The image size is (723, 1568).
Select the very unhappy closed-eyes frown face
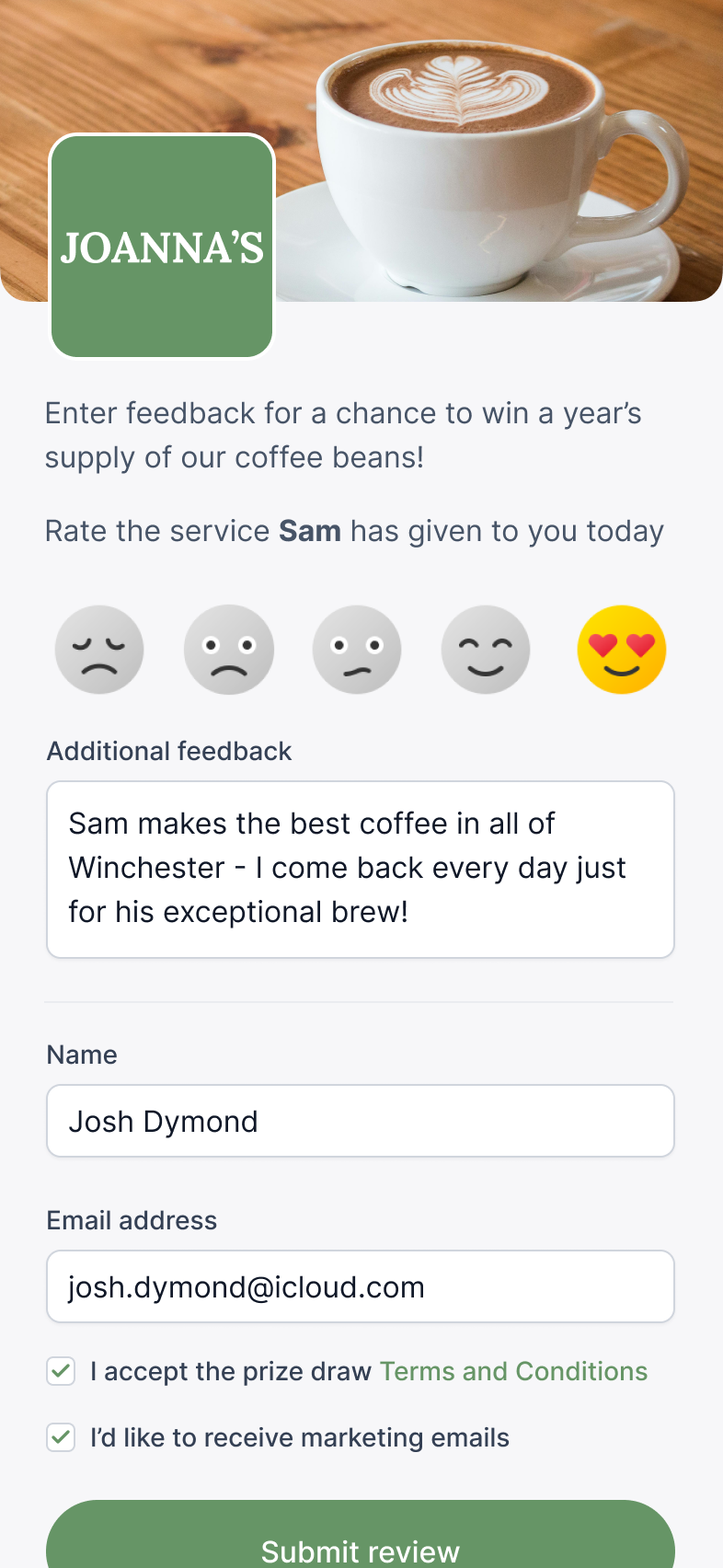99,650
